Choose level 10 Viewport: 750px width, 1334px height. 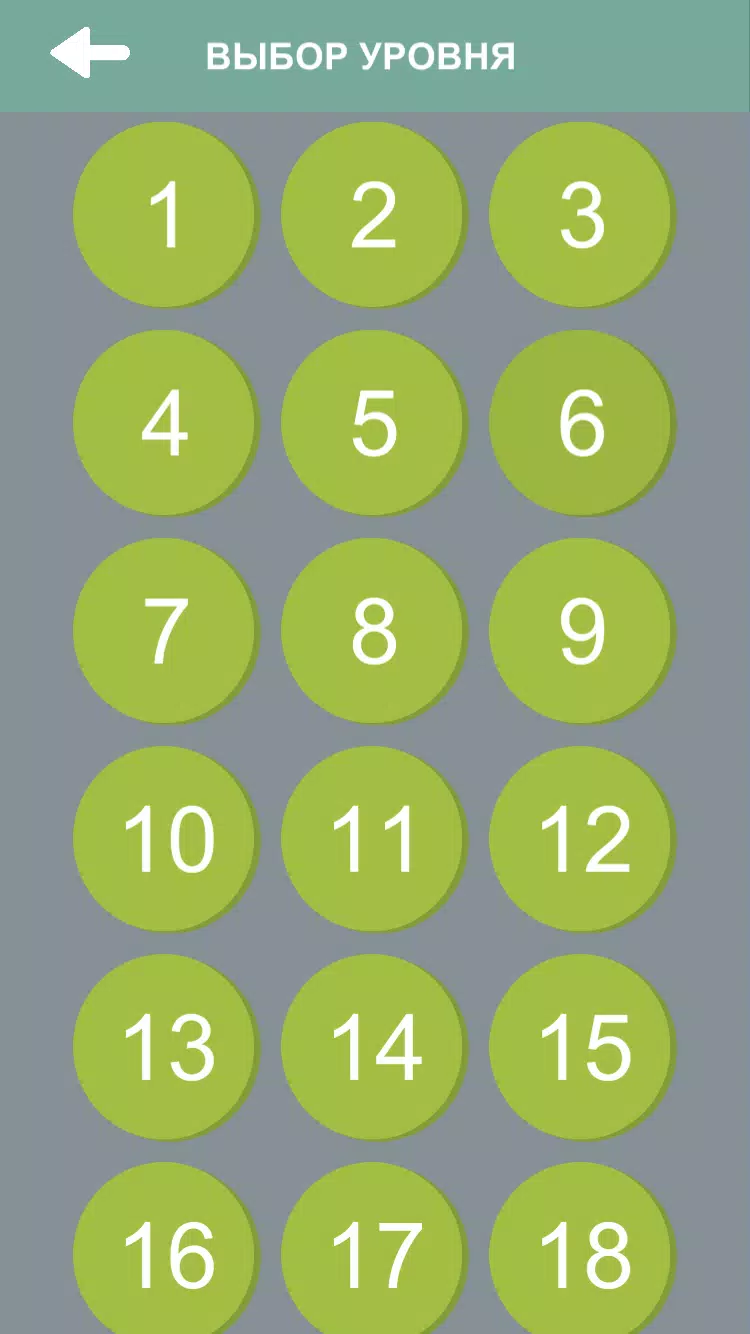165,838
